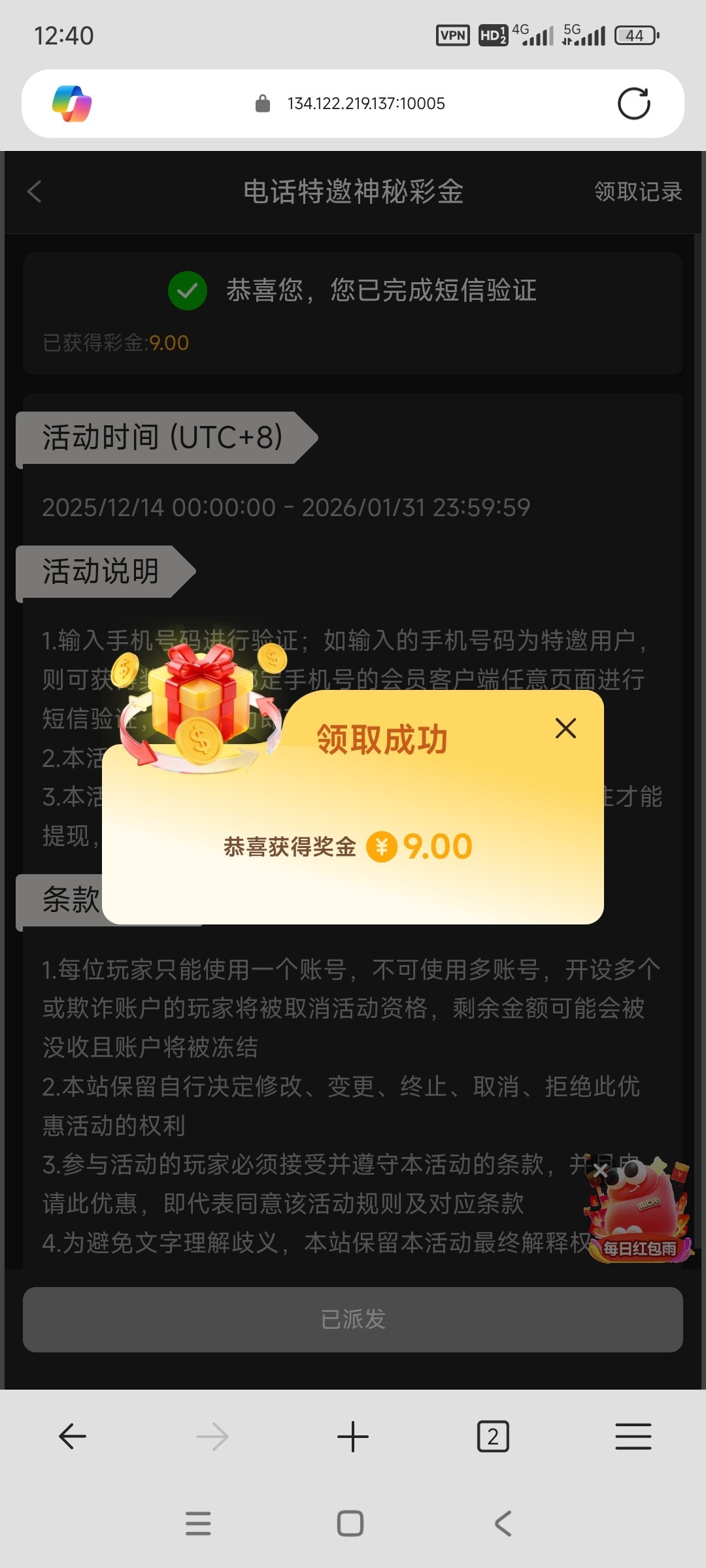View the two open browser tabs

click(x=493, y=1437)
